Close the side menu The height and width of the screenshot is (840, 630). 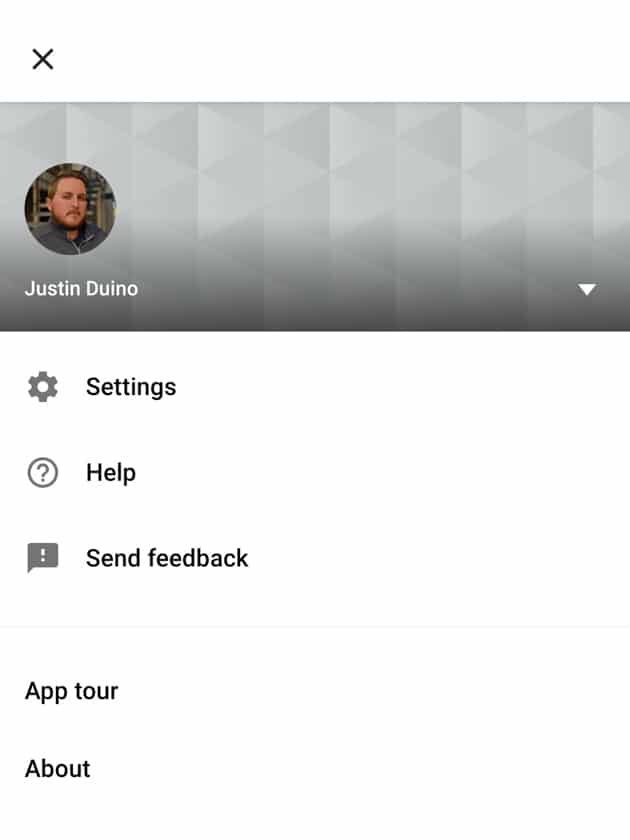42,59
